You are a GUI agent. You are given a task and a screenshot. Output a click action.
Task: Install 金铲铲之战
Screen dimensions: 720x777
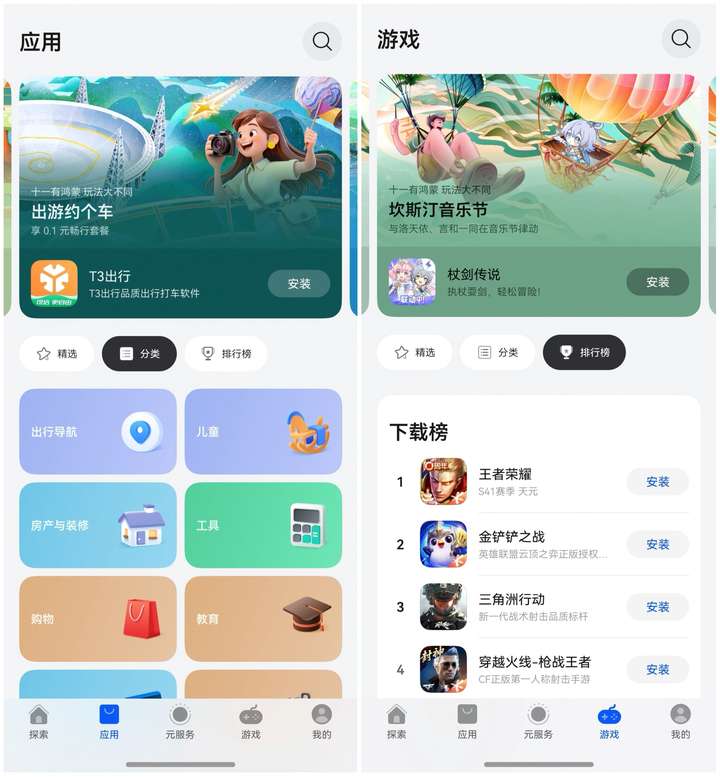(x=657, y=544)
